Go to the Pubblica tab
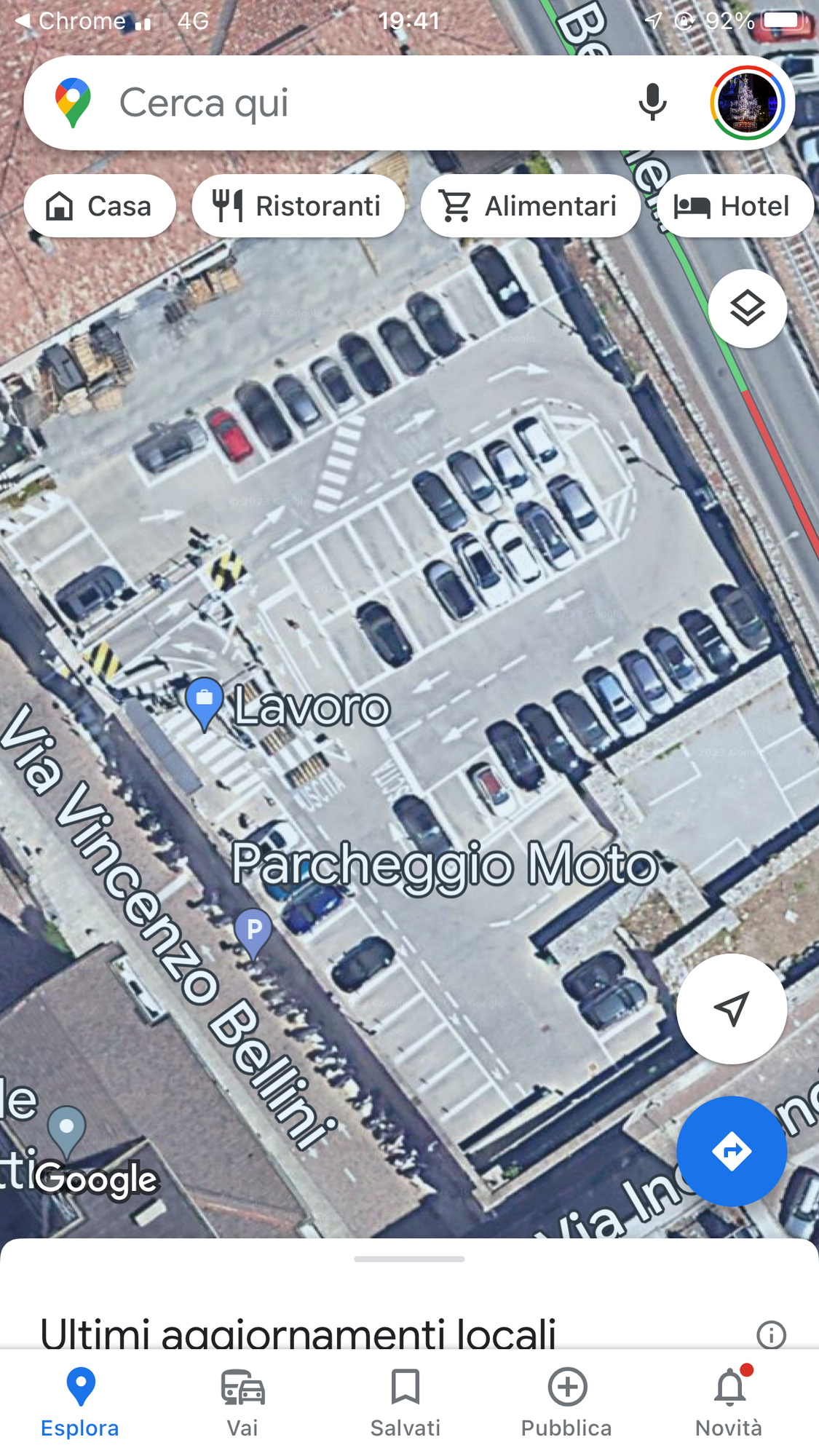 pyautogui.click(x=566, y=1401)
